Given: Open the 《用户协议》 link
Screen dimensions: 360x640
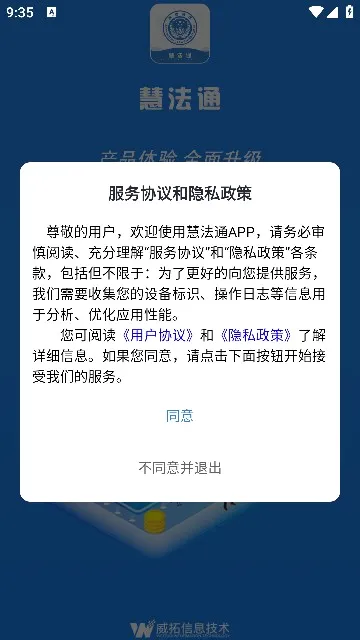Looking at the screenshot, I should click(158, 336).
